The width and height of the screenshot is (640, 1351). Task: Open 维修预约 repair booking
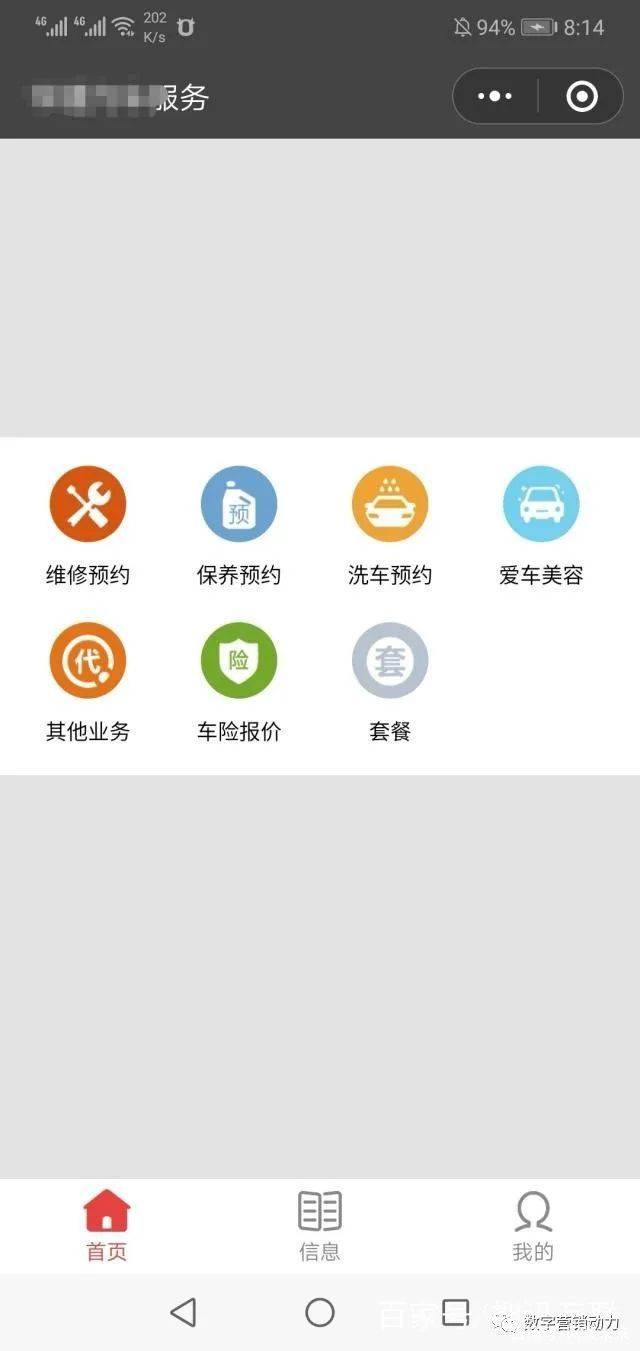coord(88,505)
